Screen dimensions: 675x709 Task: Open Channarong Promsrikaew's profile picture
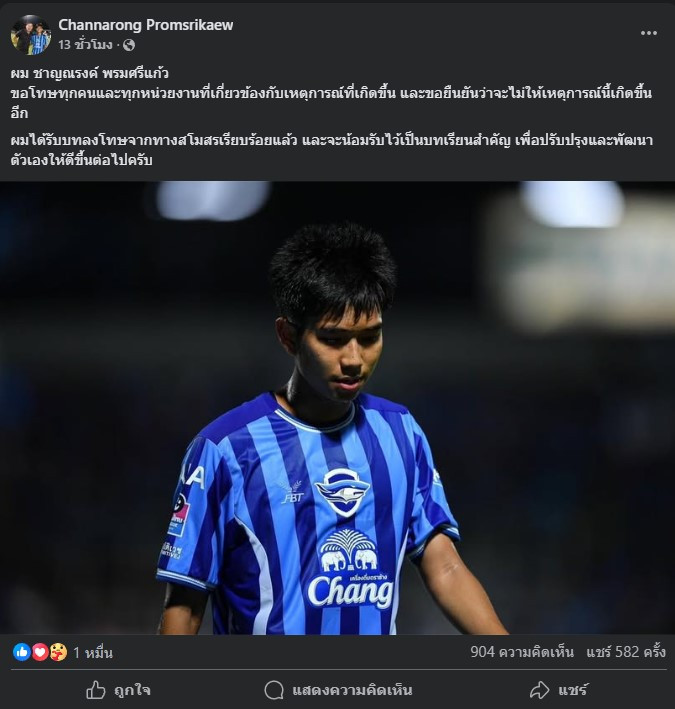(x=30, y=35)
